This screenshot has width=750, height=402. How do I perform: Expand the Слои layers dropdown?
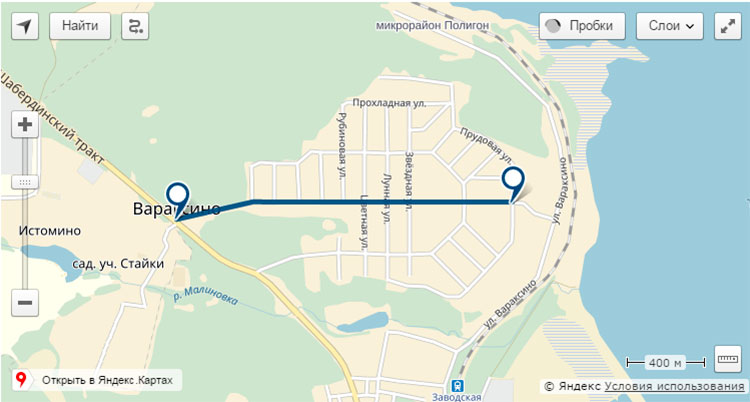(x=670, y=26)
